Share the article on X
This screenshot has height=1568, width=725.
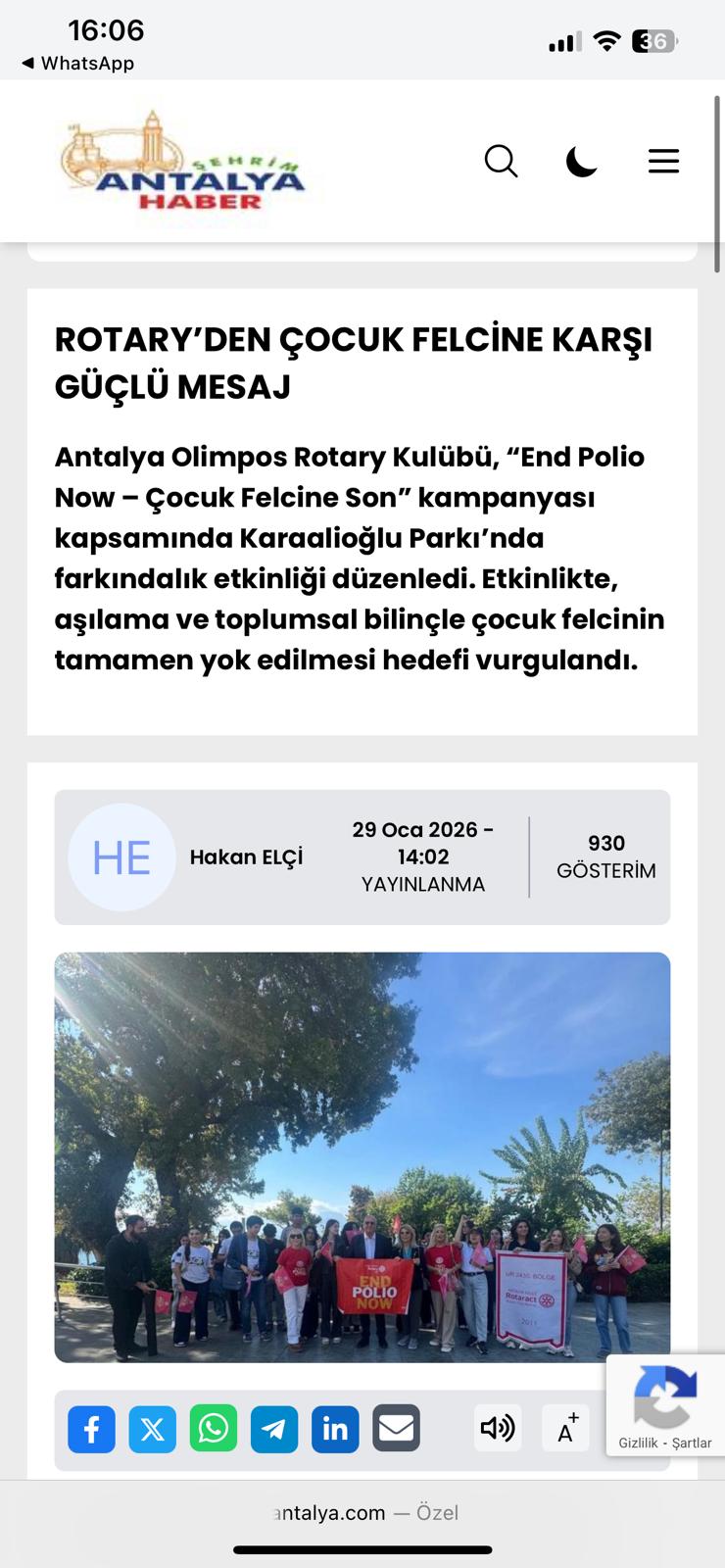pos(152,1429)
